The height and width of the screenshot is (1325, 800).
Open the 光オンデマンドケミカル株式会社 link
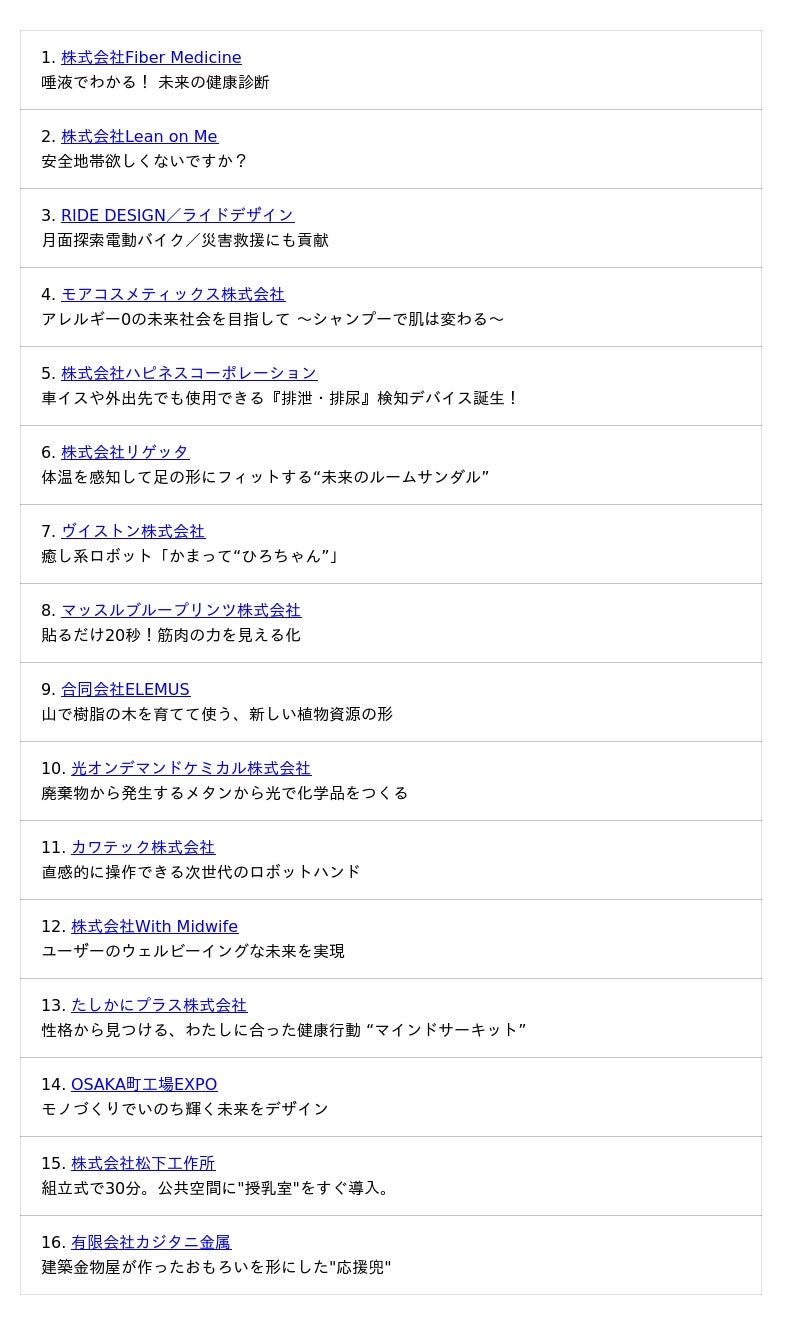(191, 769)
